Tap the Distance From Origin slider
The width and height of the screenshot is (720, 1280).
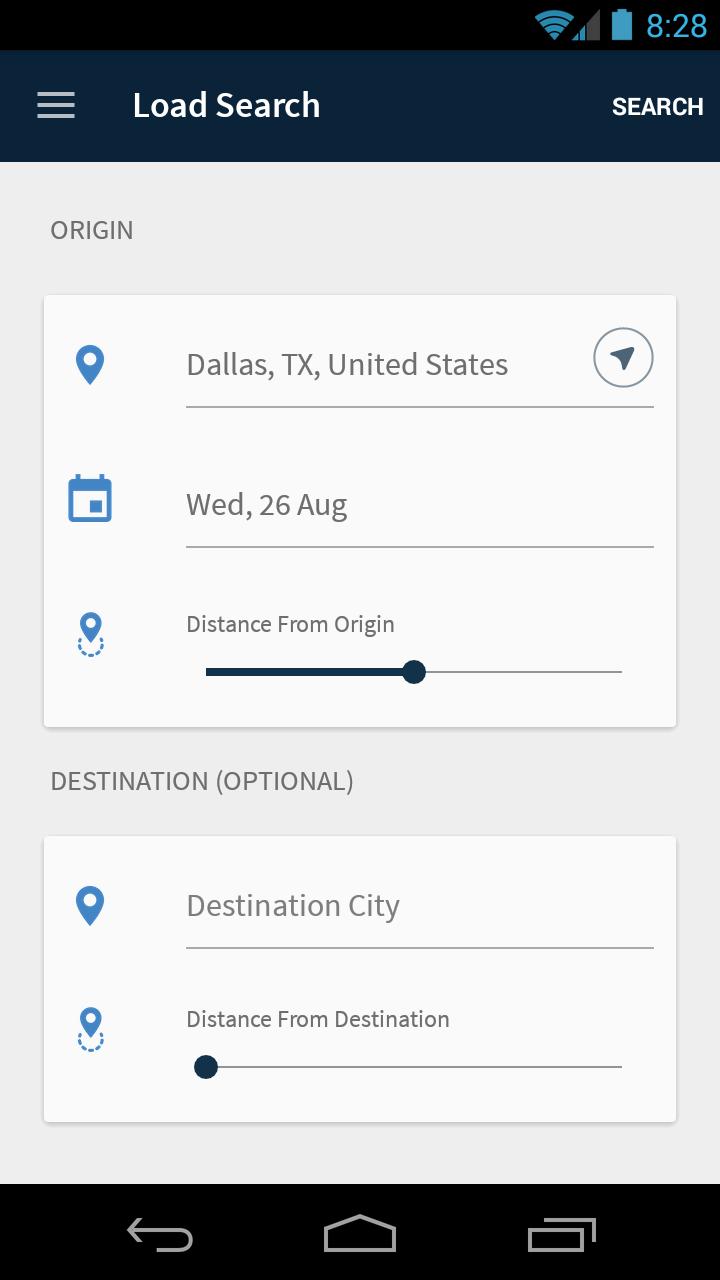pyautogui.click(x=413, y=672)
